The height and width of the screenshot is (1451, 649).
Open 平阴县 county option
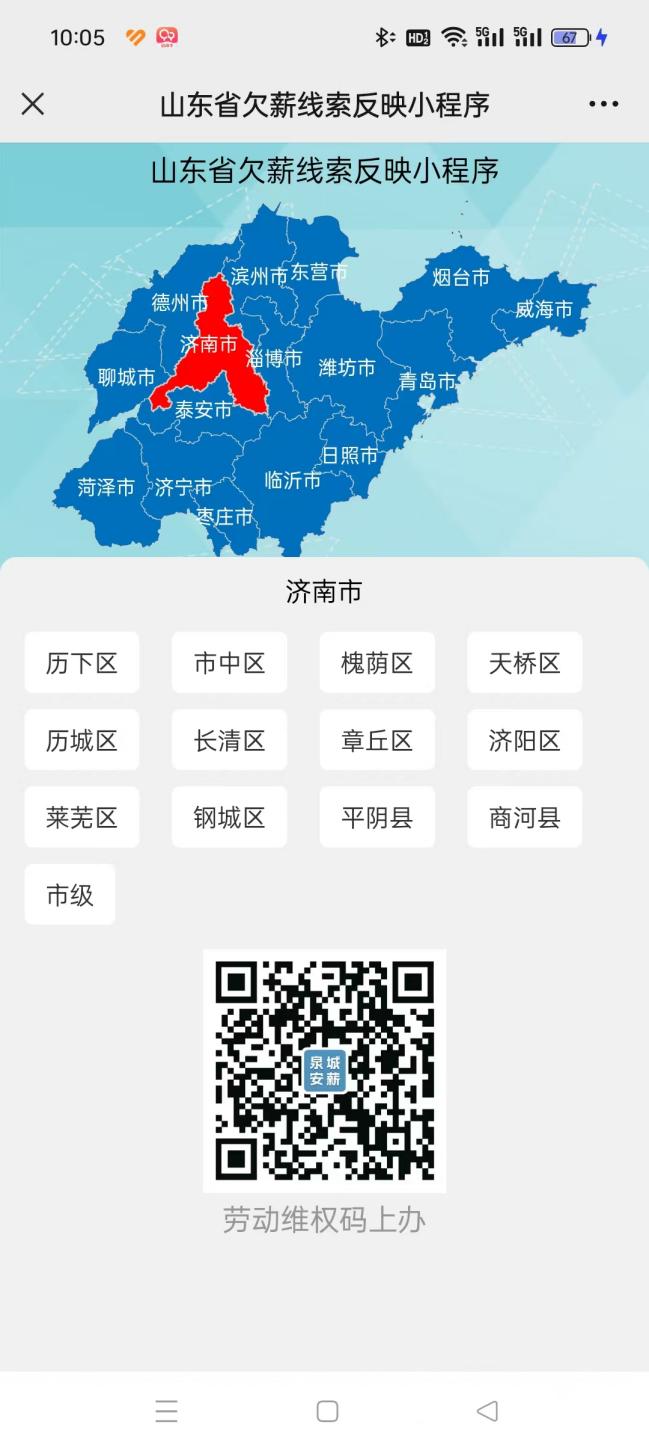click(377, 817)
